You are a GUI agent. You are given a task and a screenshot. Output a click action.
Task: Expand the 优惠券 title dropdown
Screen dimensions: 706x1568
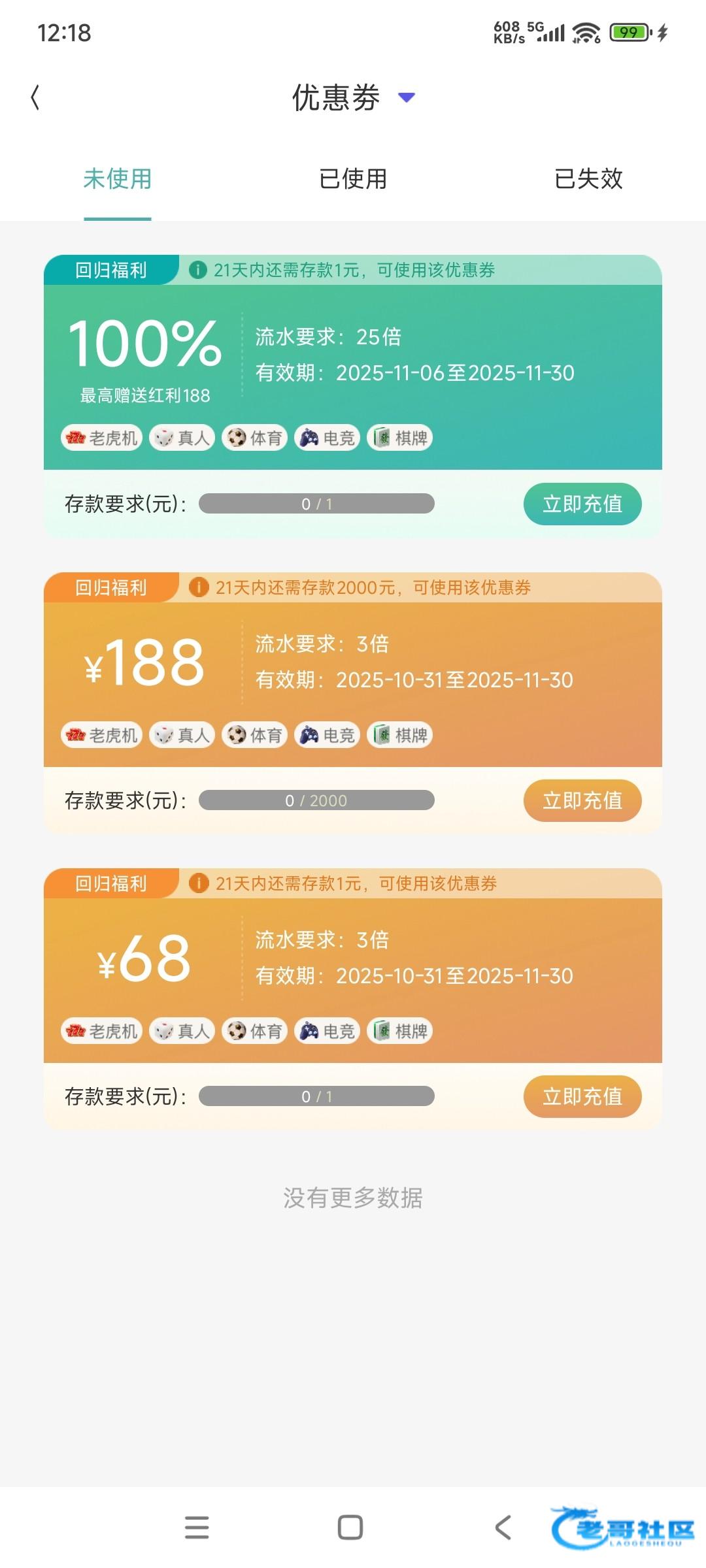(x=407, y=97)
